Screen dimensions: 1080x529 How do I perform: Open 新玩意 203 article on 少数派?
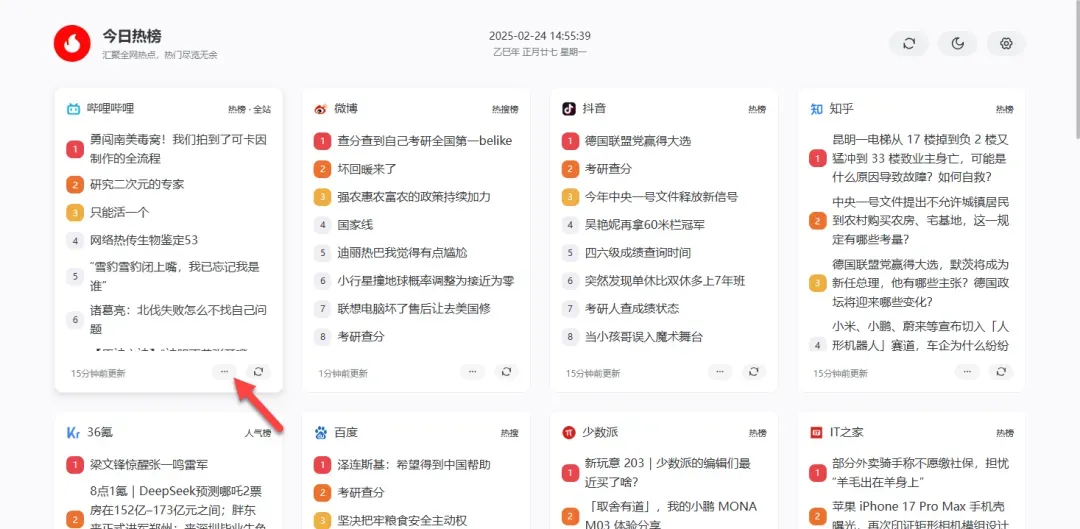coord(667,472)
